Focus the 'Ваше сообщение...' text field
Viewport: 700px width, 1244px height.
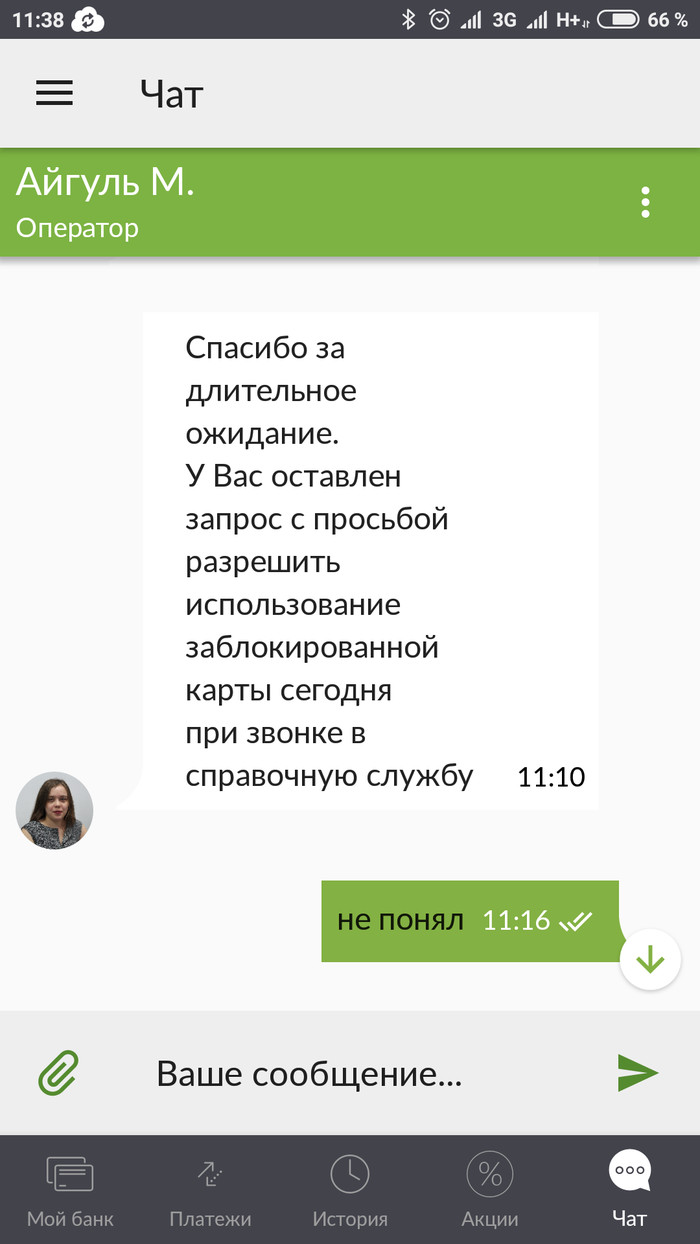[x=340, y=1074]
